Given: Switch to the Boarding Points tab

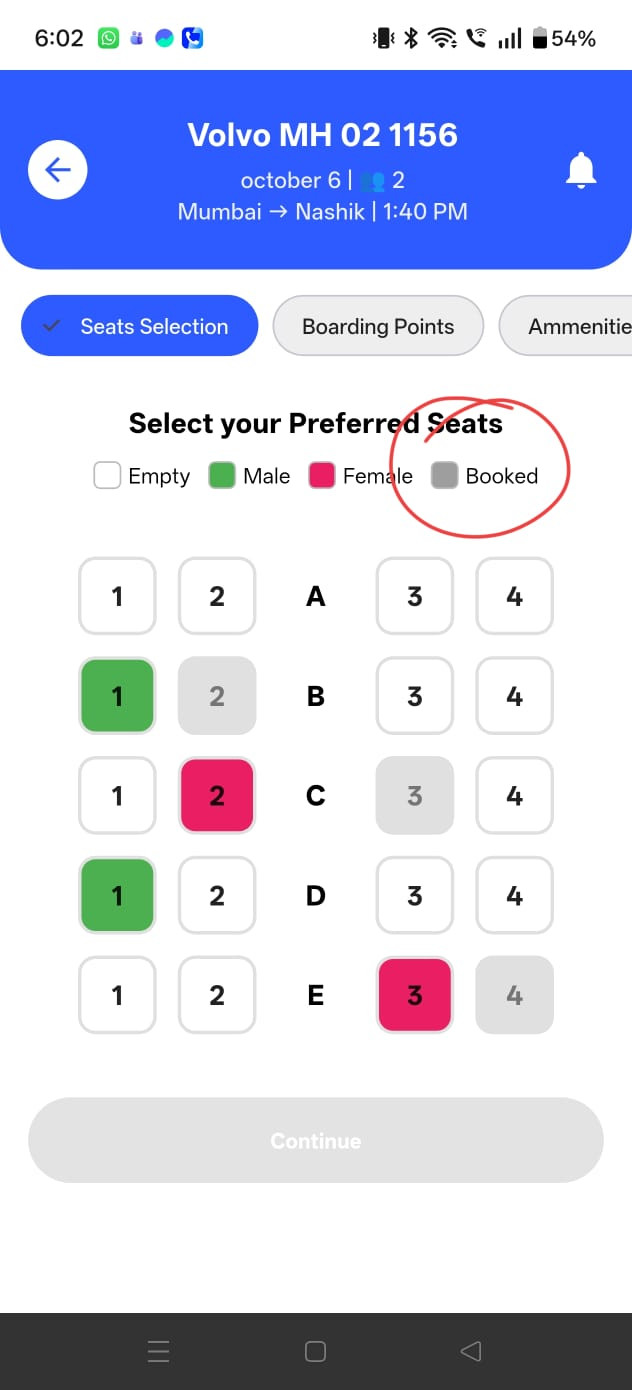Looking at the screenshot, I should 378,326.
